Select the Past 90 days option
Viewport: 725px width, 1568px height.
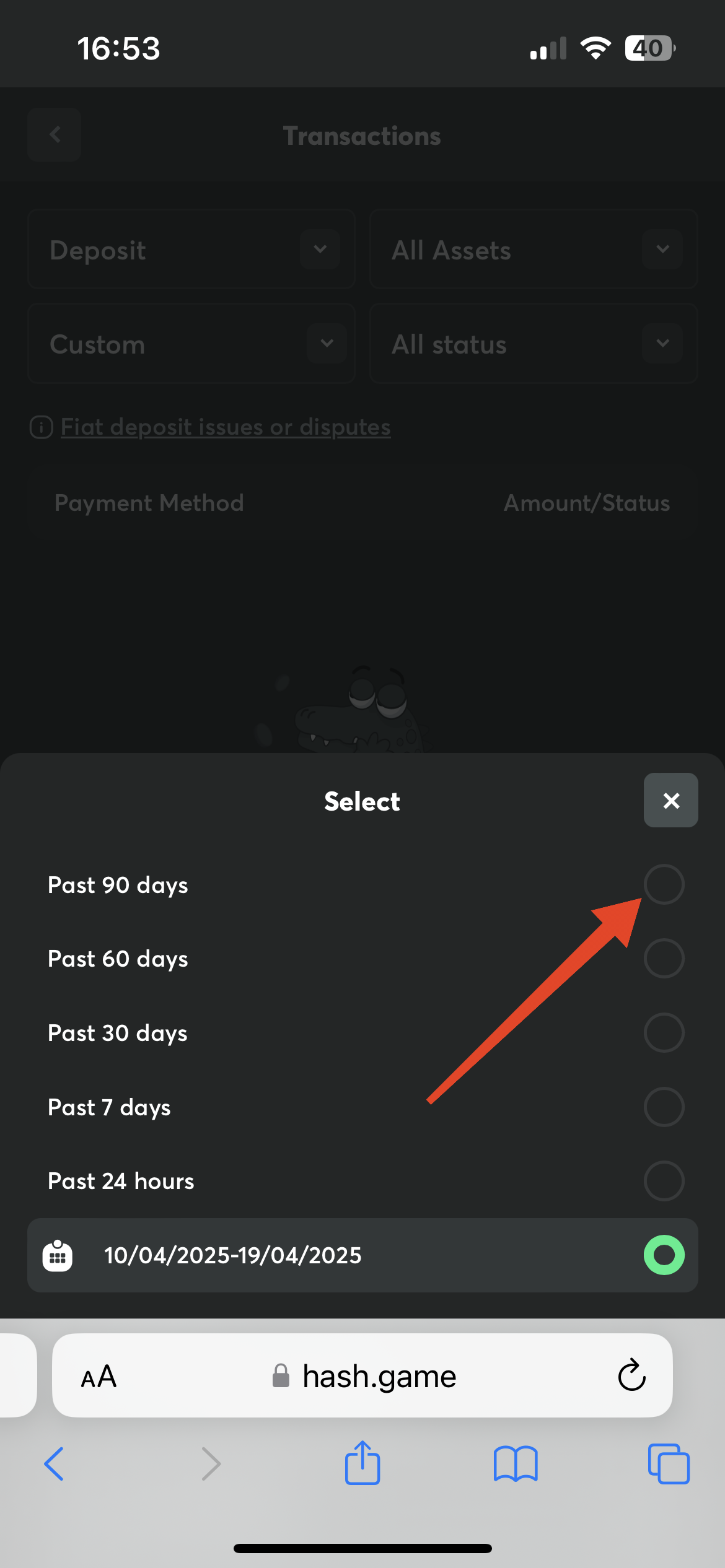362,884
